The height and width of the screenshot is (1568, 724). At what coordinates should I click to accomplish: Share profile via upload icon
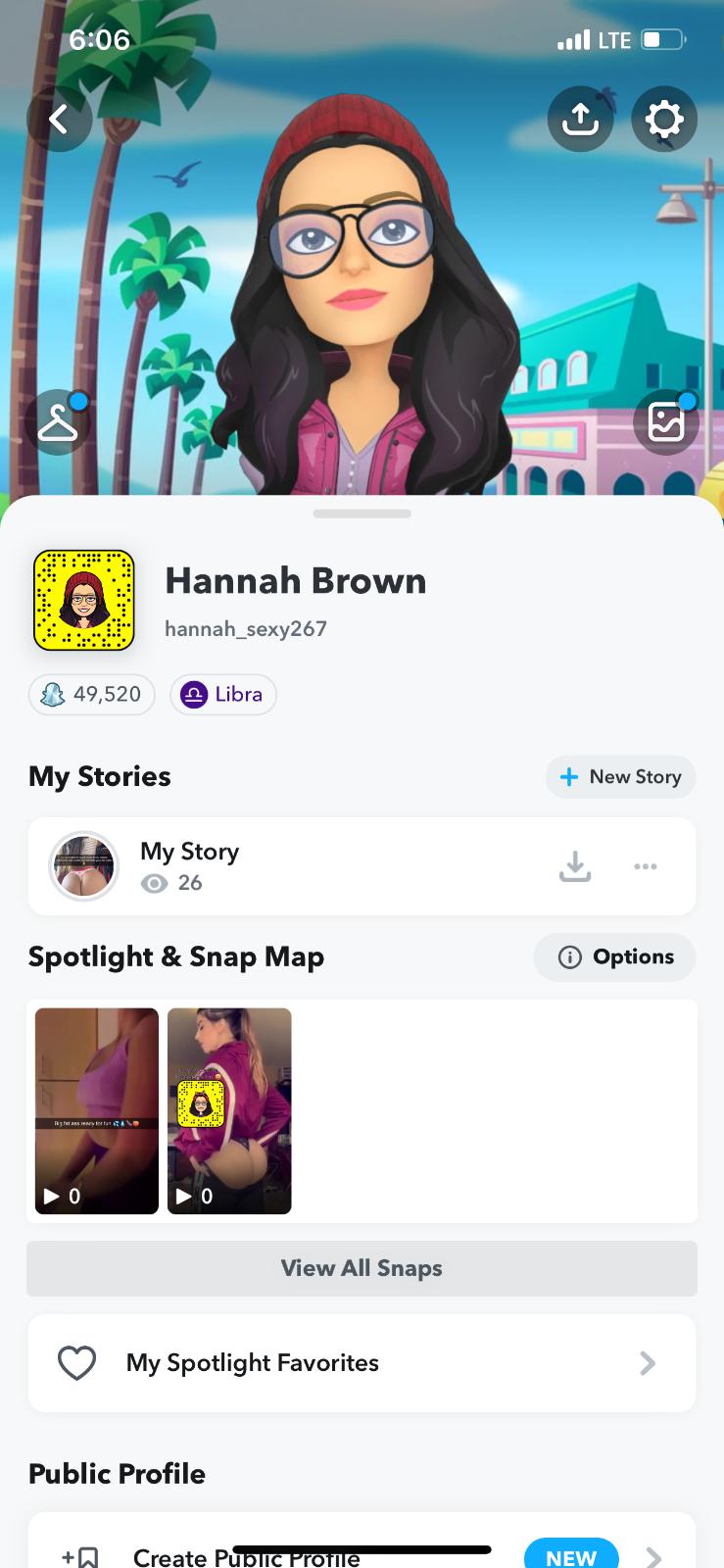point(580,120)
